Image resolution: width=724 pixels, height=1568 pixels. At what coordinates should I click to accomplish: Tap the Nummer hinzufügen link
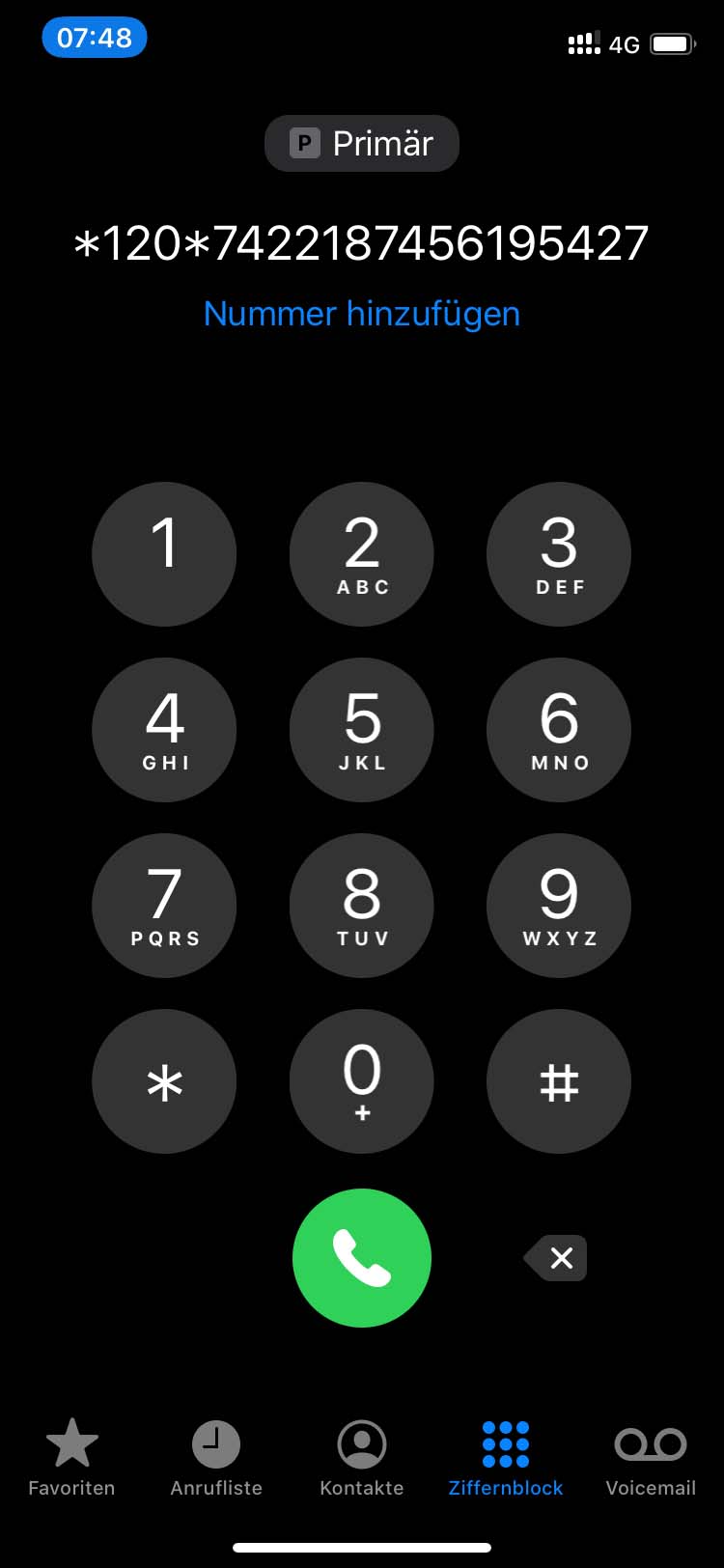pyautogui.click(x=362, y=314)
